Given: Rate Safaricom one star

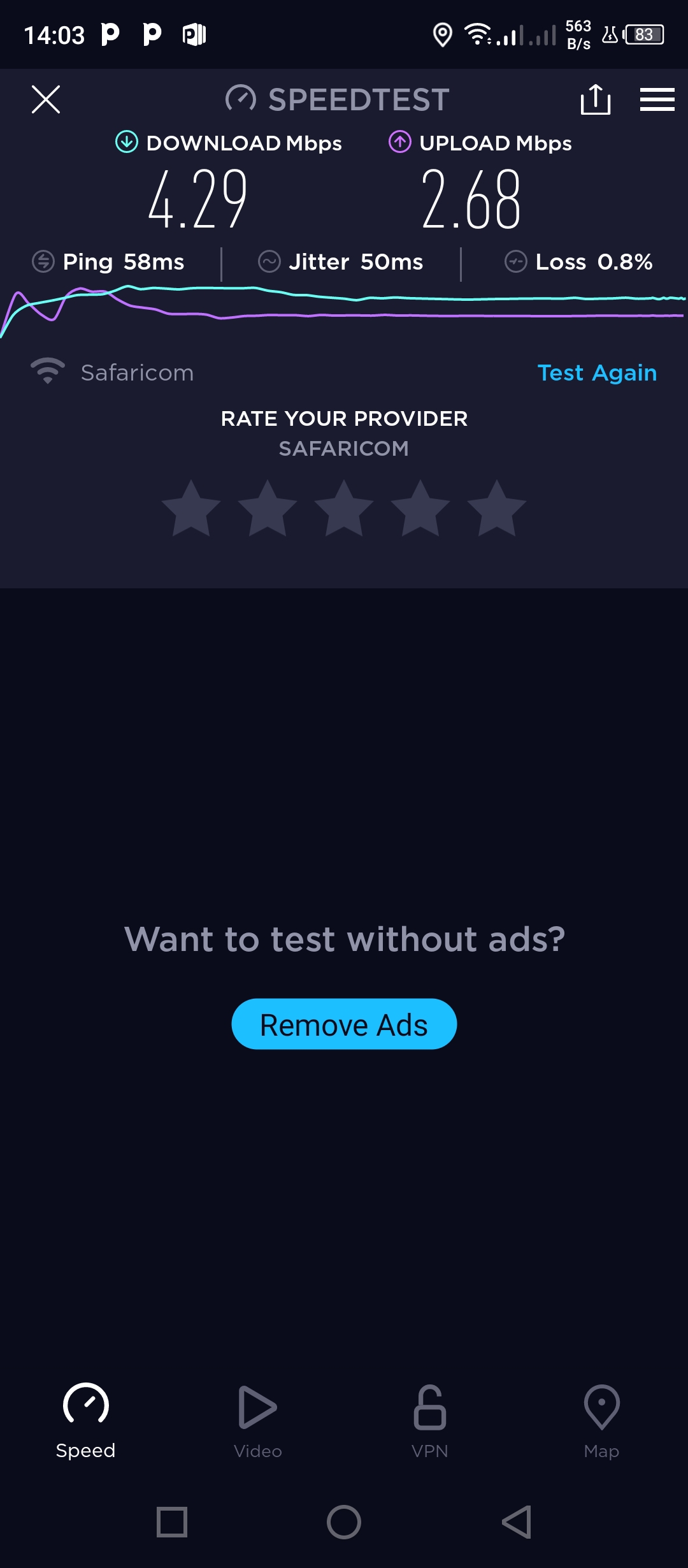Looking at the screenshot, I should click(191, 509).
